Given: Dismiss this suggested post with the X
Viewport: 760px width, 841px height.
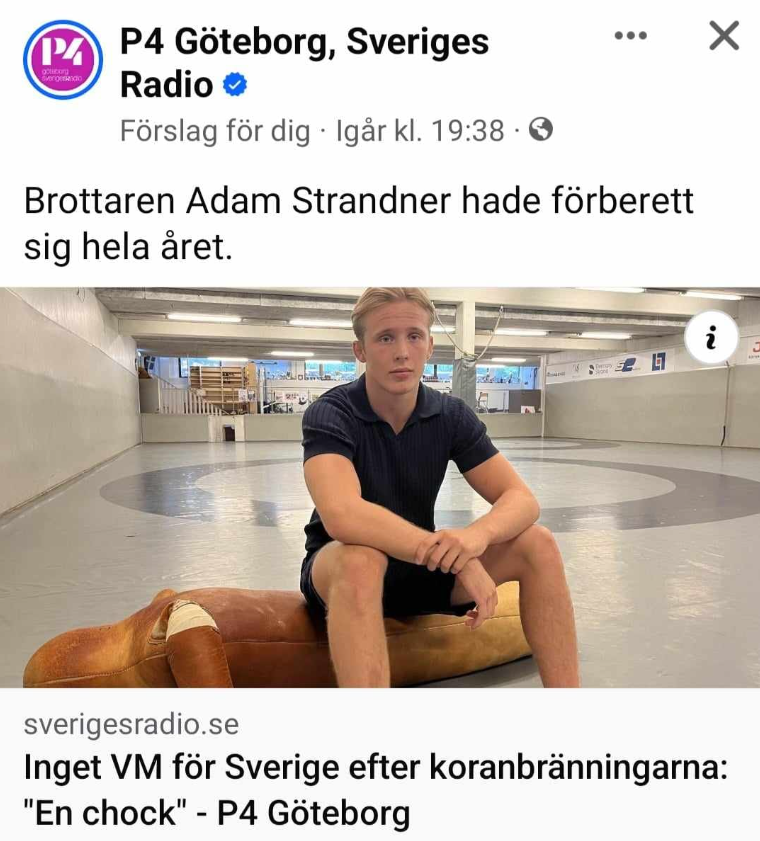Looking at the screenshot, I should point(723,36).
